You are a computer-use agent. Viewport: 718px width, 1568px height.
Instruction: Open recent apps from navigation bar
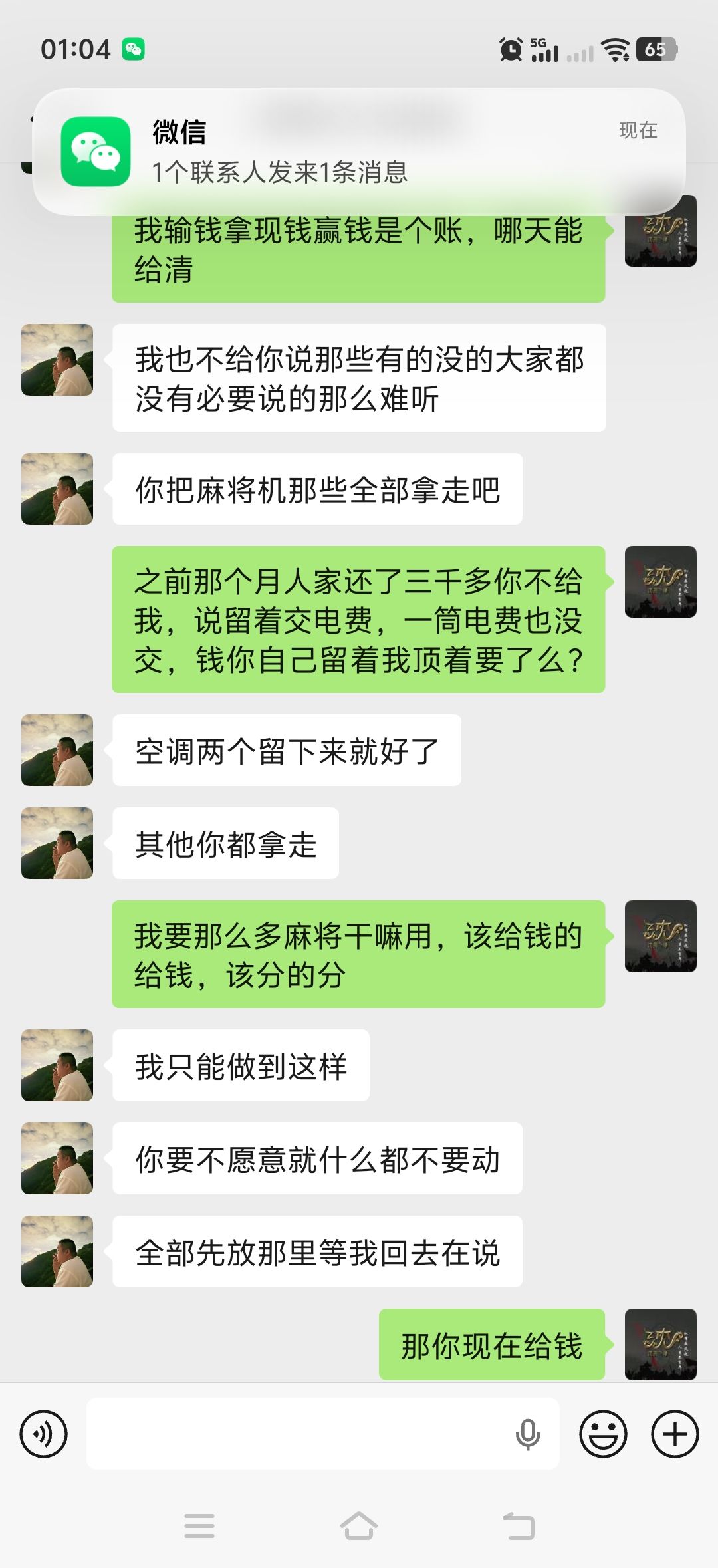[x=199, y=1525]
